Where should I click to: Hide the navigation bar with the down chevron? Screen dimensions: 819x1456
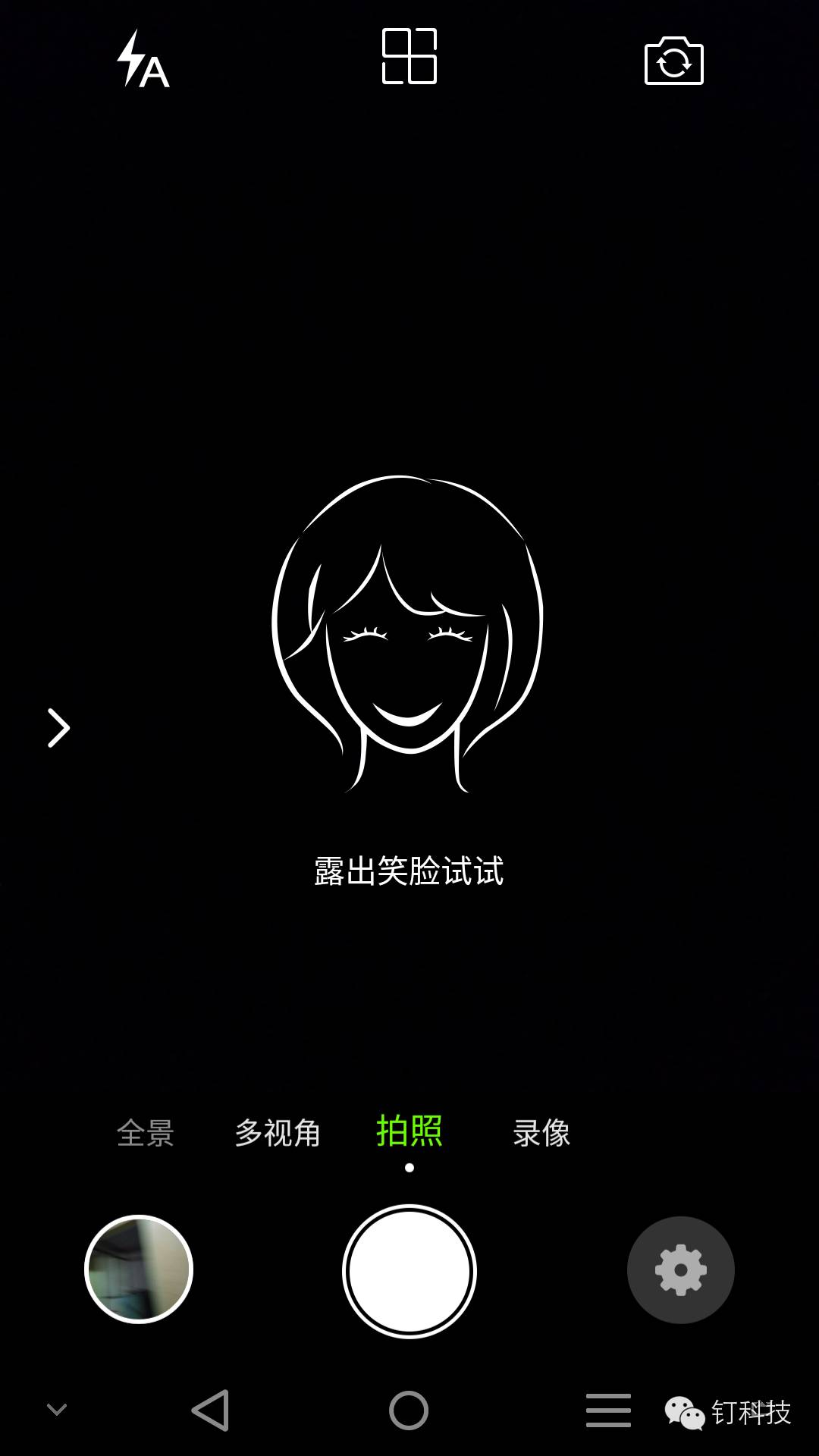click(x=57, y=1410)
